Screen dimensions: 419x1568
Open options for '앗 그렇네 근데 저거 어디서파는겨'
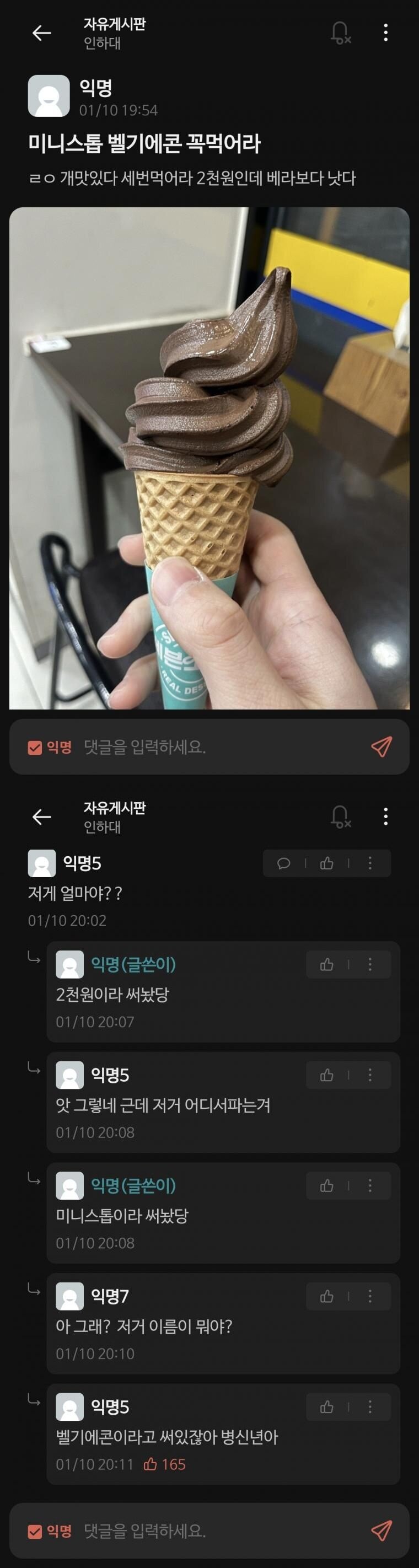(x=370, y=1076)
